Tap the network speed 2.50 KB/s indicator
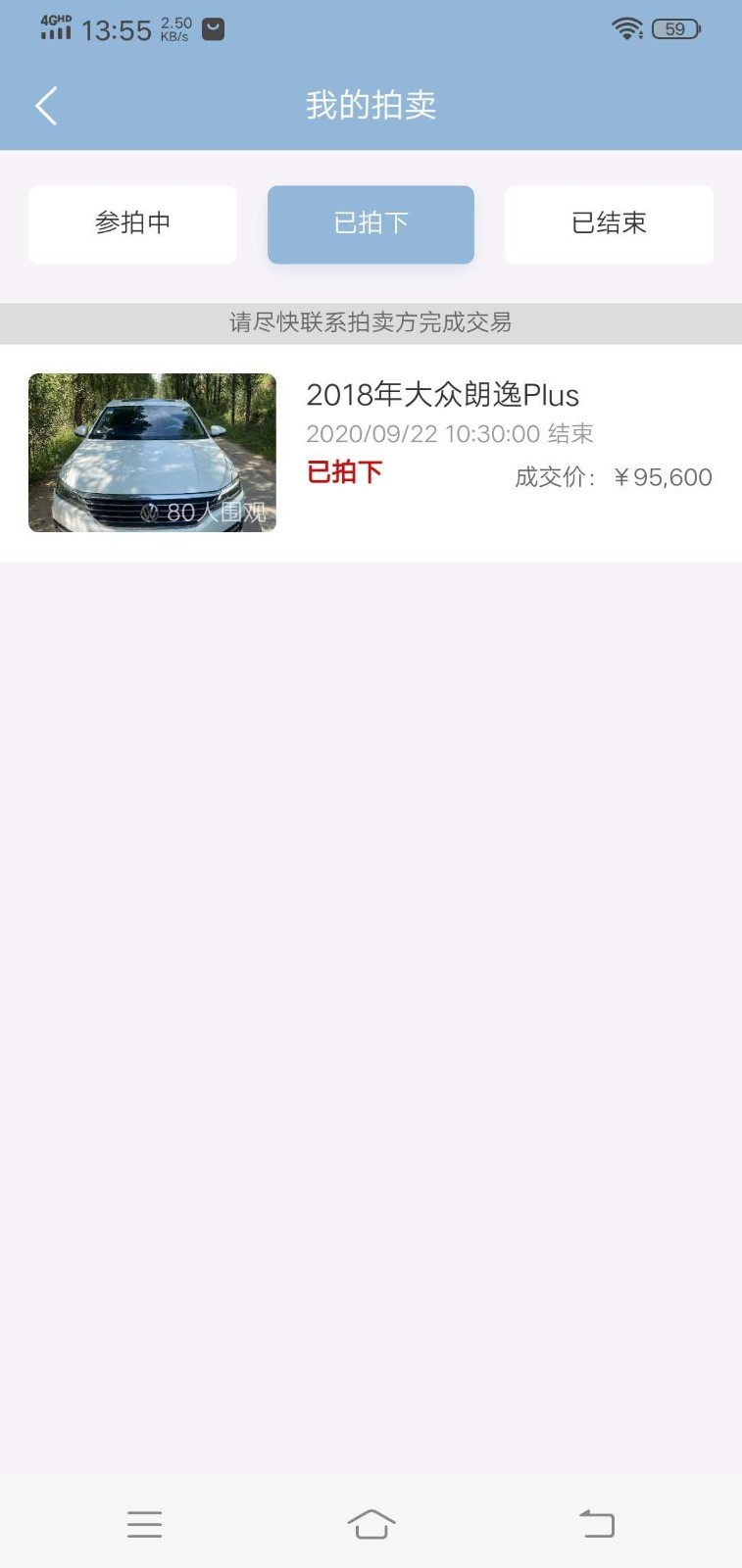Viewport: 742px width, 1568px height. 173,28
